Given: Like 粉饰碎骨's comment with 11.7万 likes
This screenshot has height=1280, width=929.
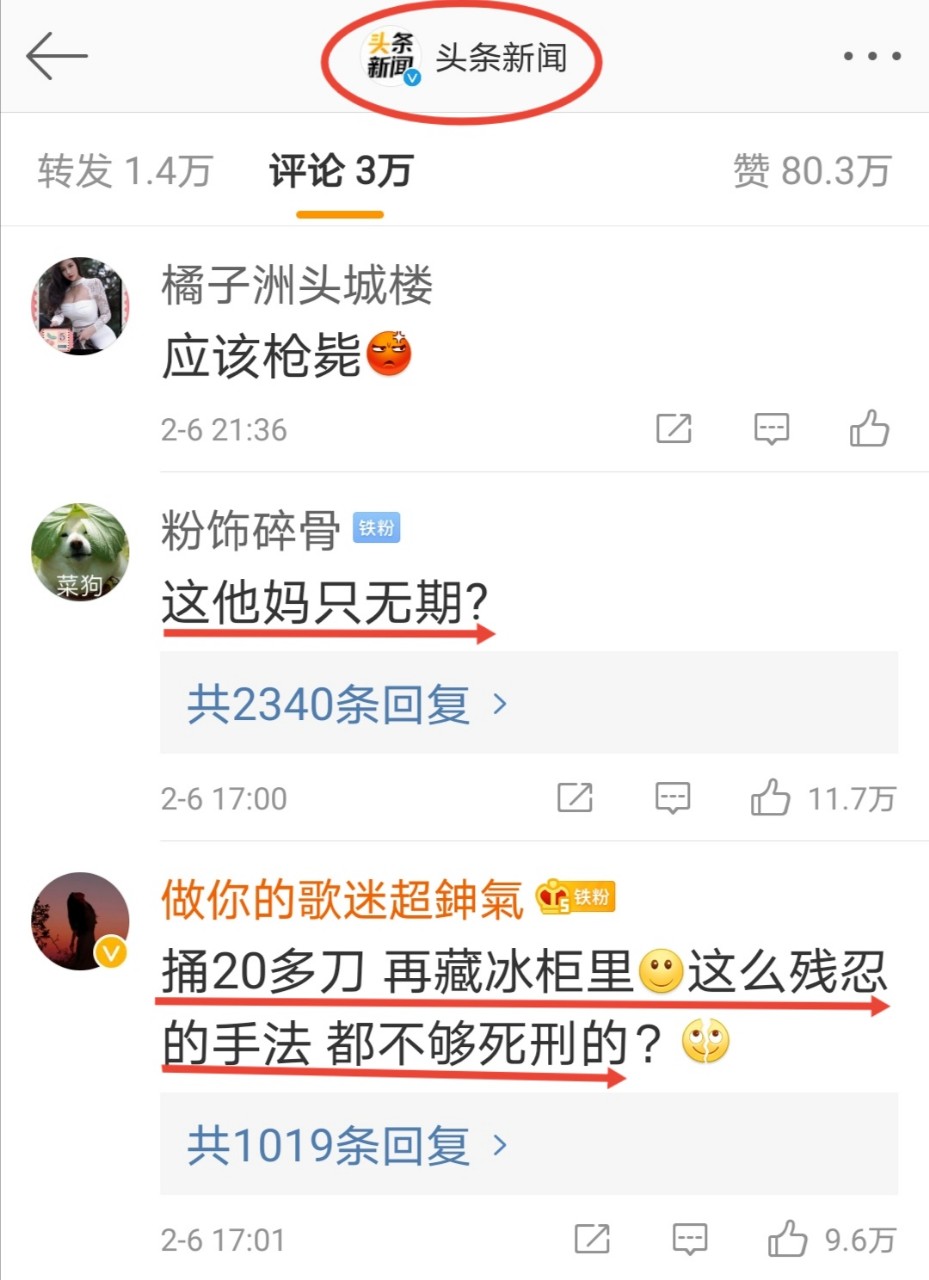Looking at the screenshot, I should [x=771, y=798].
